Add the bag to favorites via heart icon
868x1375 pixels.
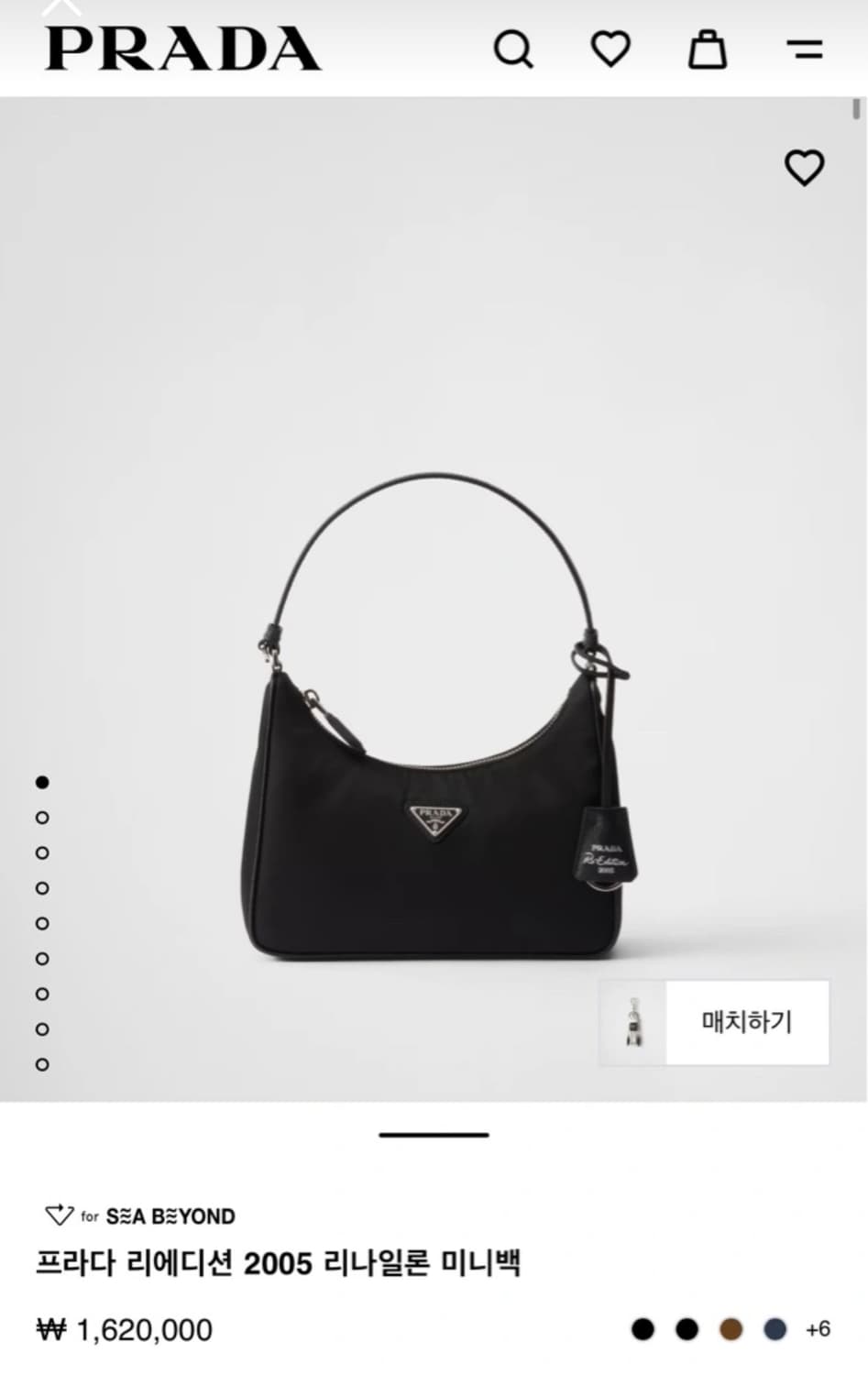coord(804,169)
